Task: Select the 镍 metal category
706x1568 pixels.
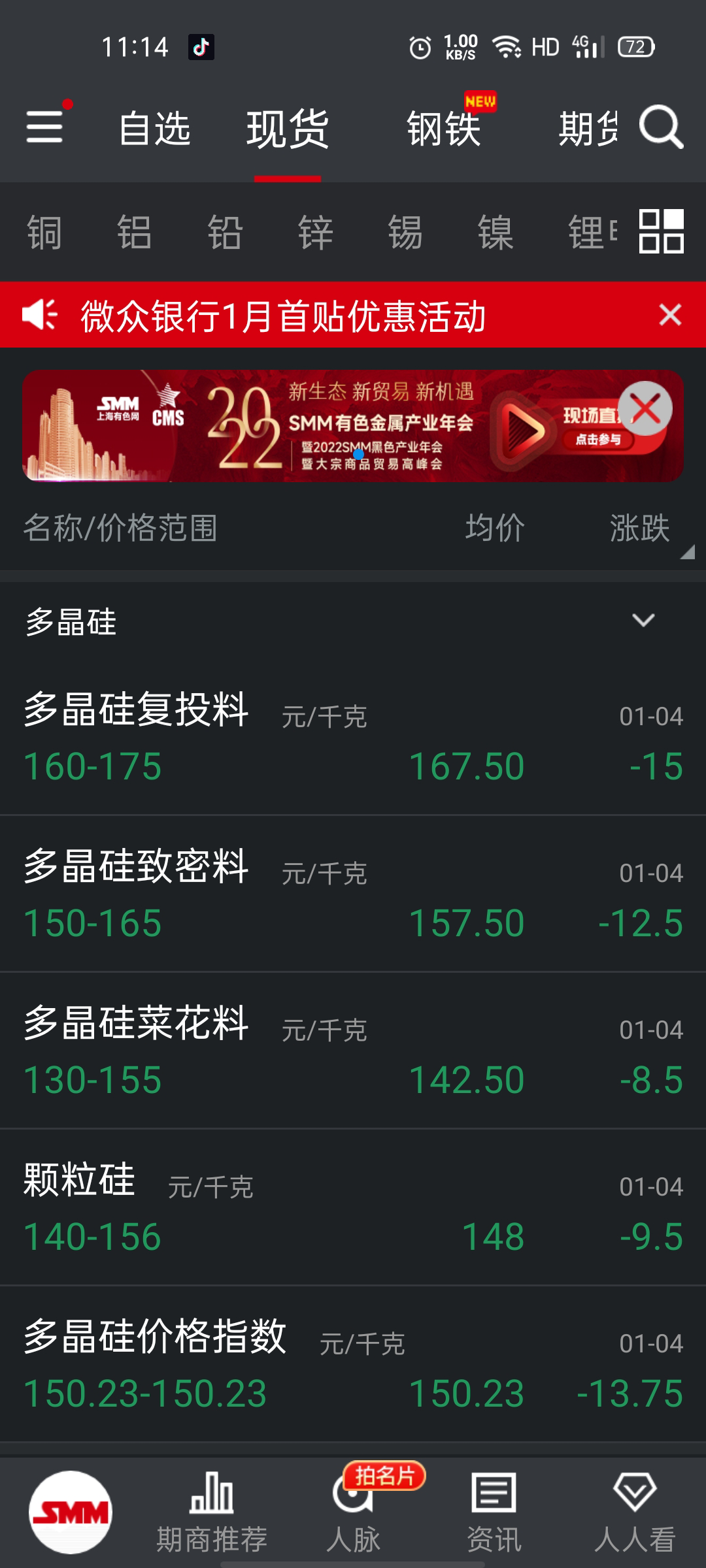Action: point(496,233)
